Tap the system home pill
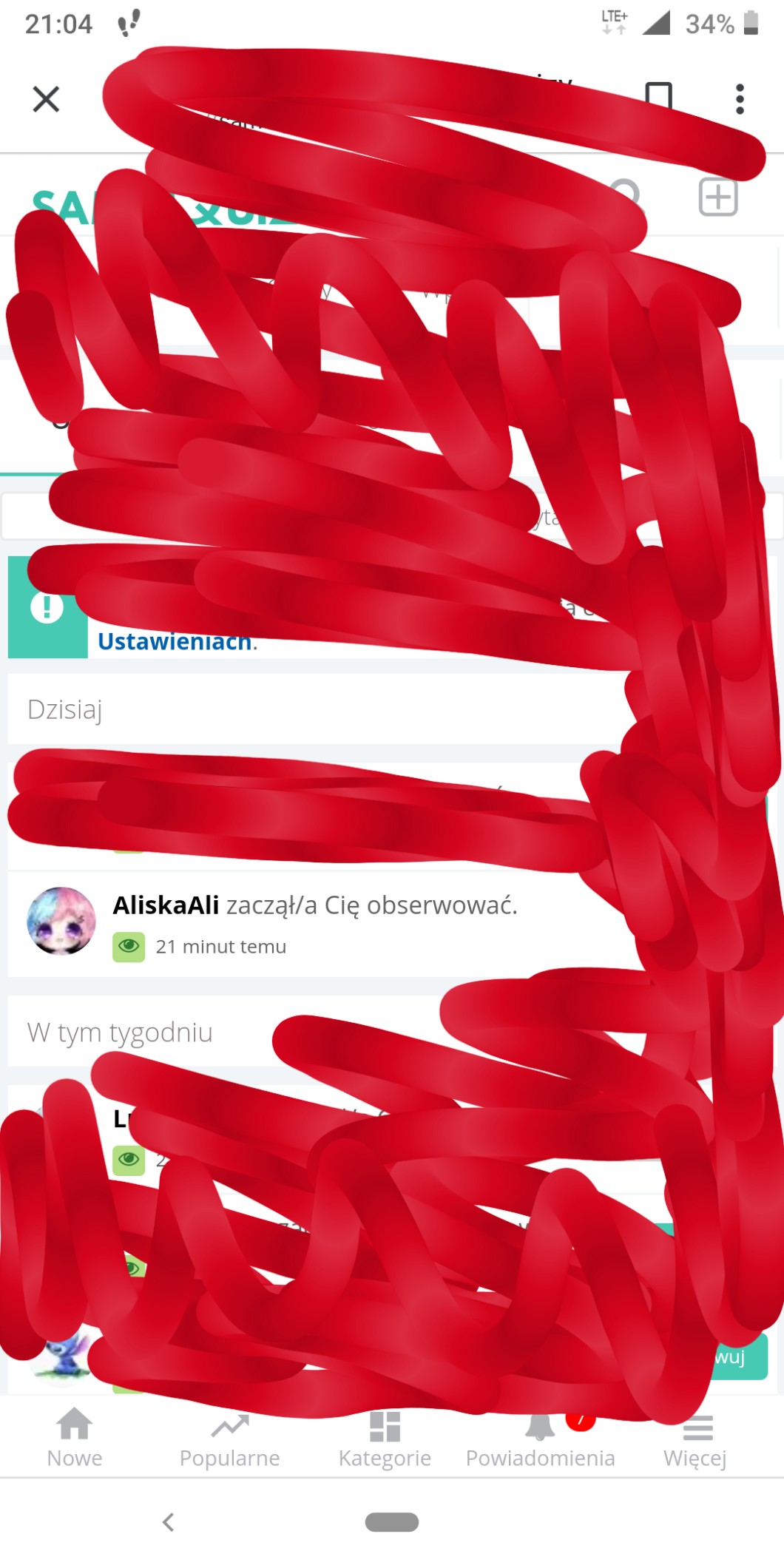The image size is (784, 1568). tap(391, 1522)
